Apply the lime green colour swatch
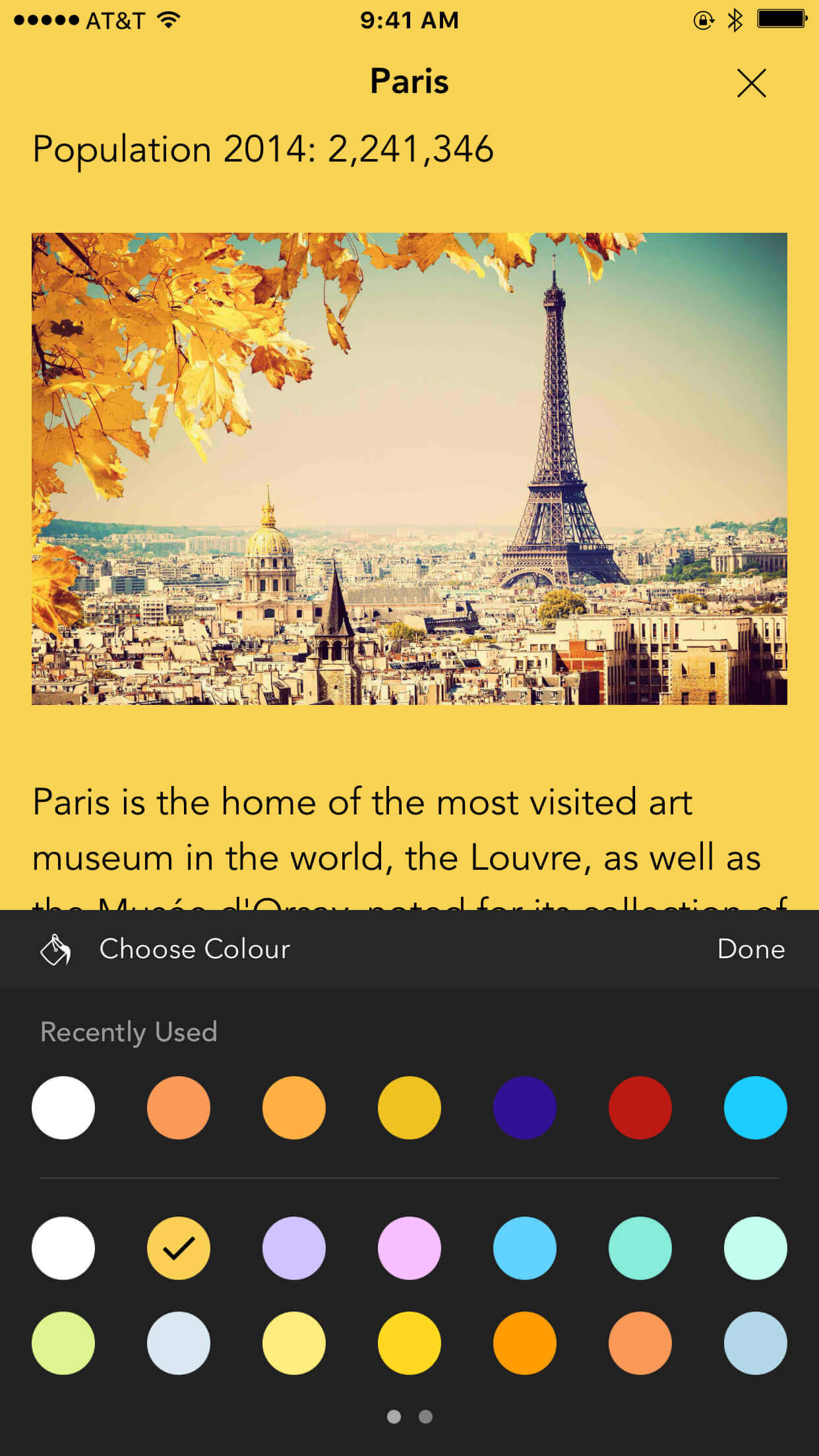Viewport: 819px width, 1456px height. (x=63, y=1343)
